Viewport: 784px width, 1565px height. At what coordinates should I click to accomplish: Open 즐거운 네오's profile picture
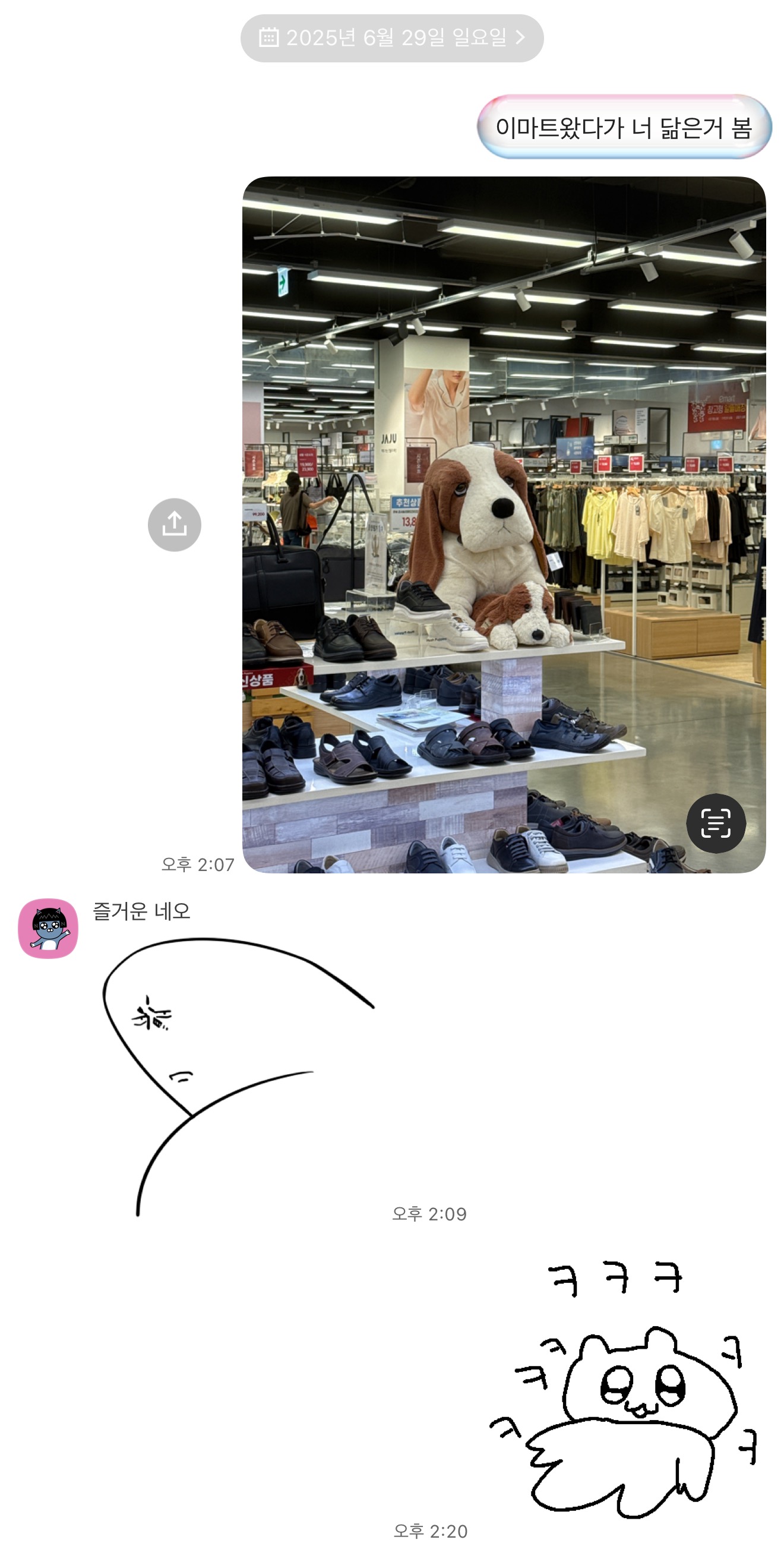48,928
